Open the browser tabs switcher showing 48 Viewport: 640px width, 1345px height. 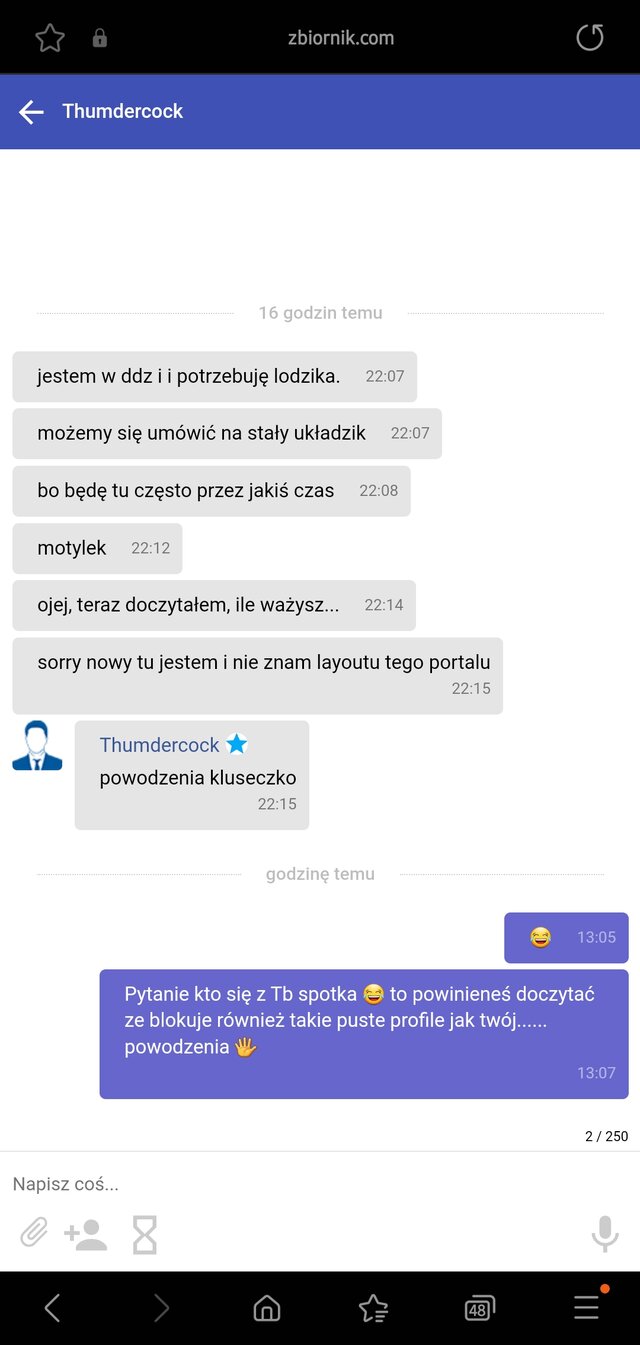pos(479,1308)
